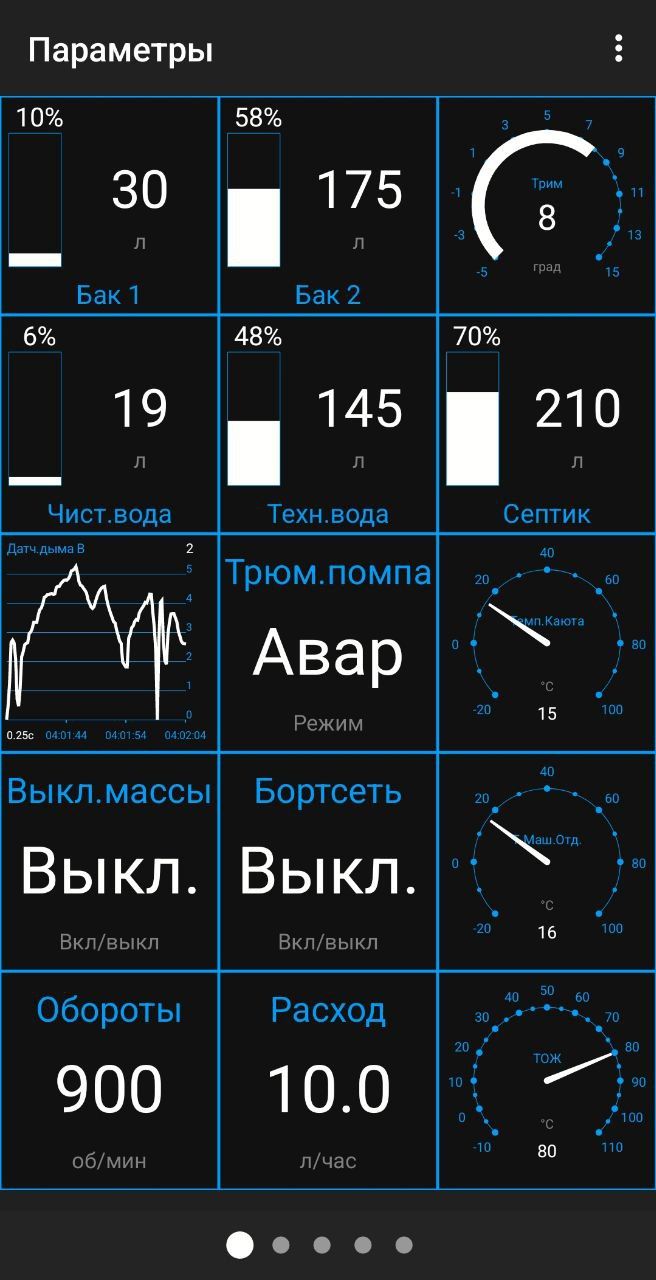Open the overflow menu in the app bar

tap(619, 48)
